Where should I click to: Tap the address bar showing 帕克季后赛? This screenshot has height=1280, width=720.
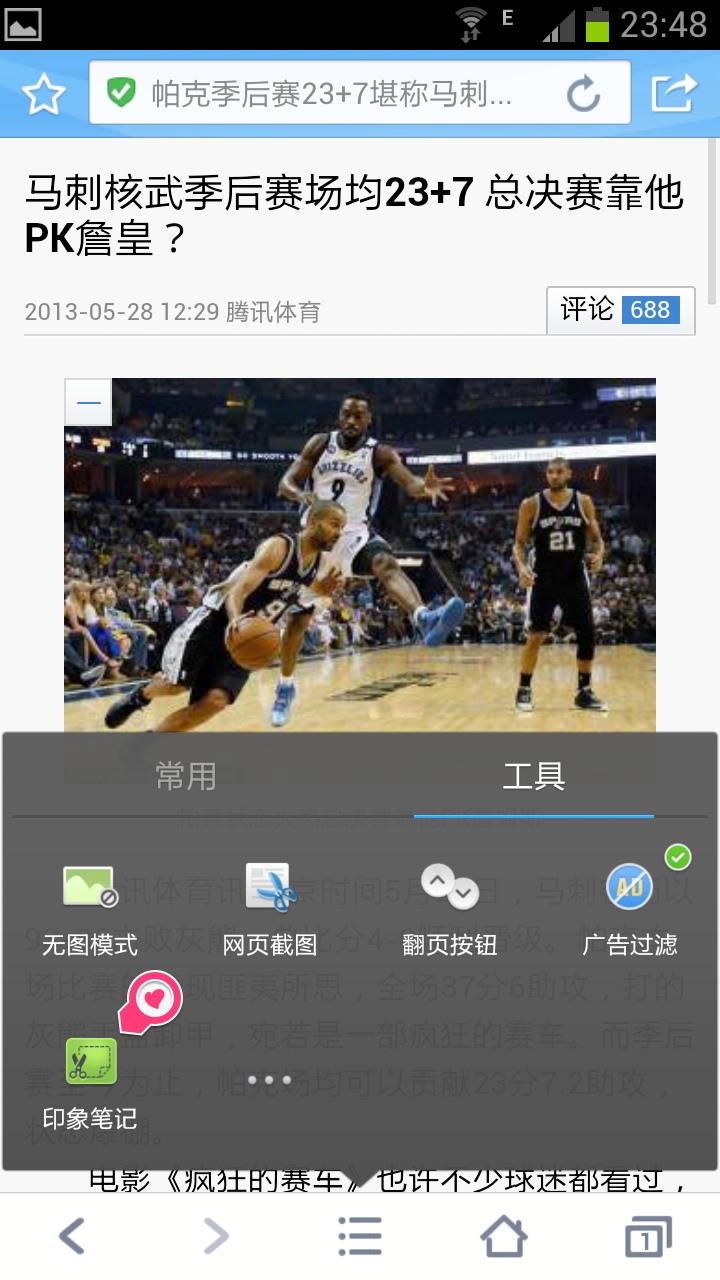point(330,94)
